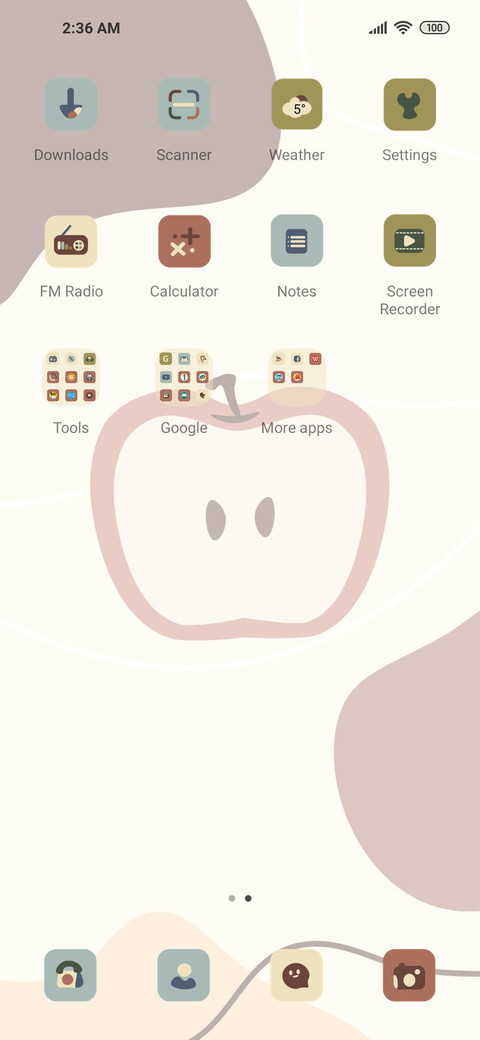Open the Notes app
Viewport: 480px width, 1040px height.
point(296,241)
